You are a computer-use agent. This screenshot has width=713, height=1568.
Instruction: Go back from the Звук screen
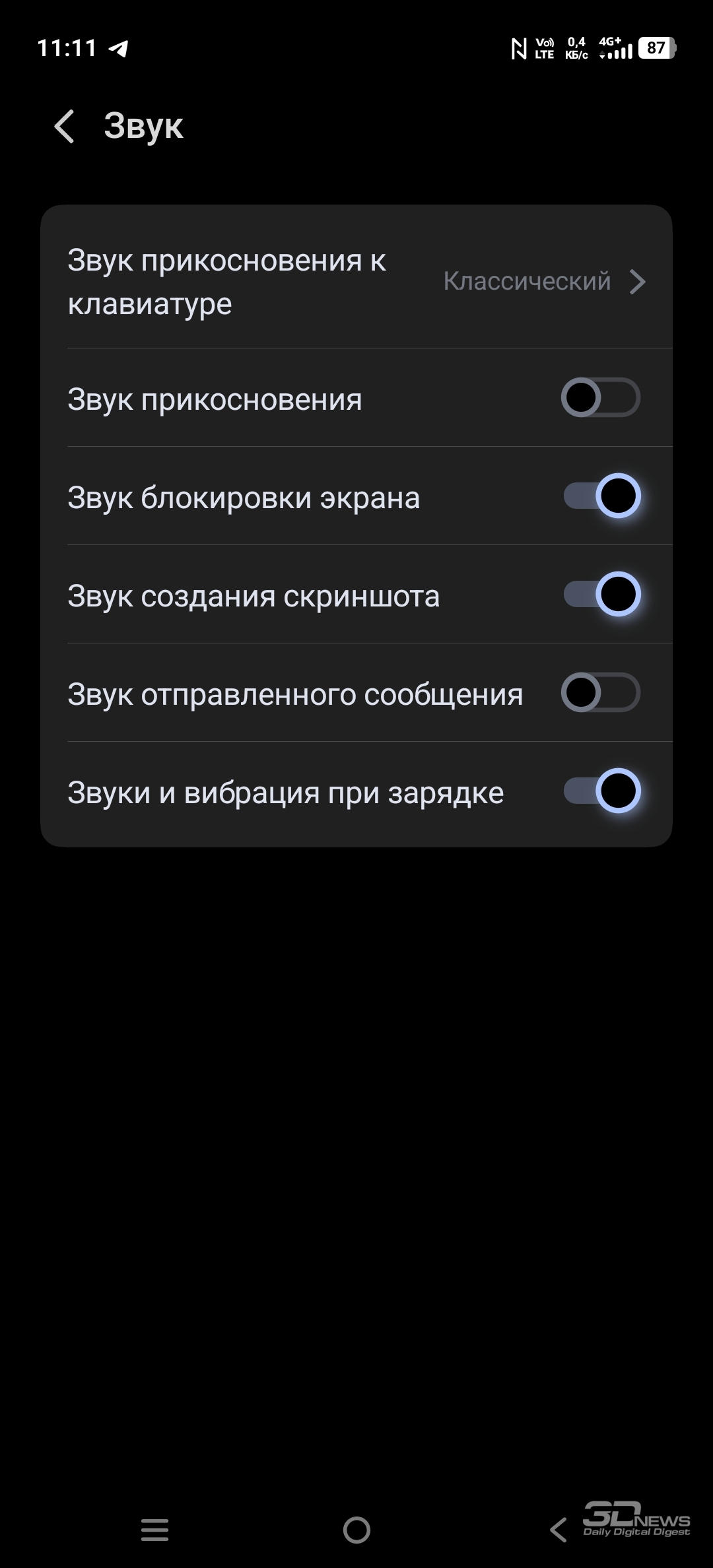(65, 126)
